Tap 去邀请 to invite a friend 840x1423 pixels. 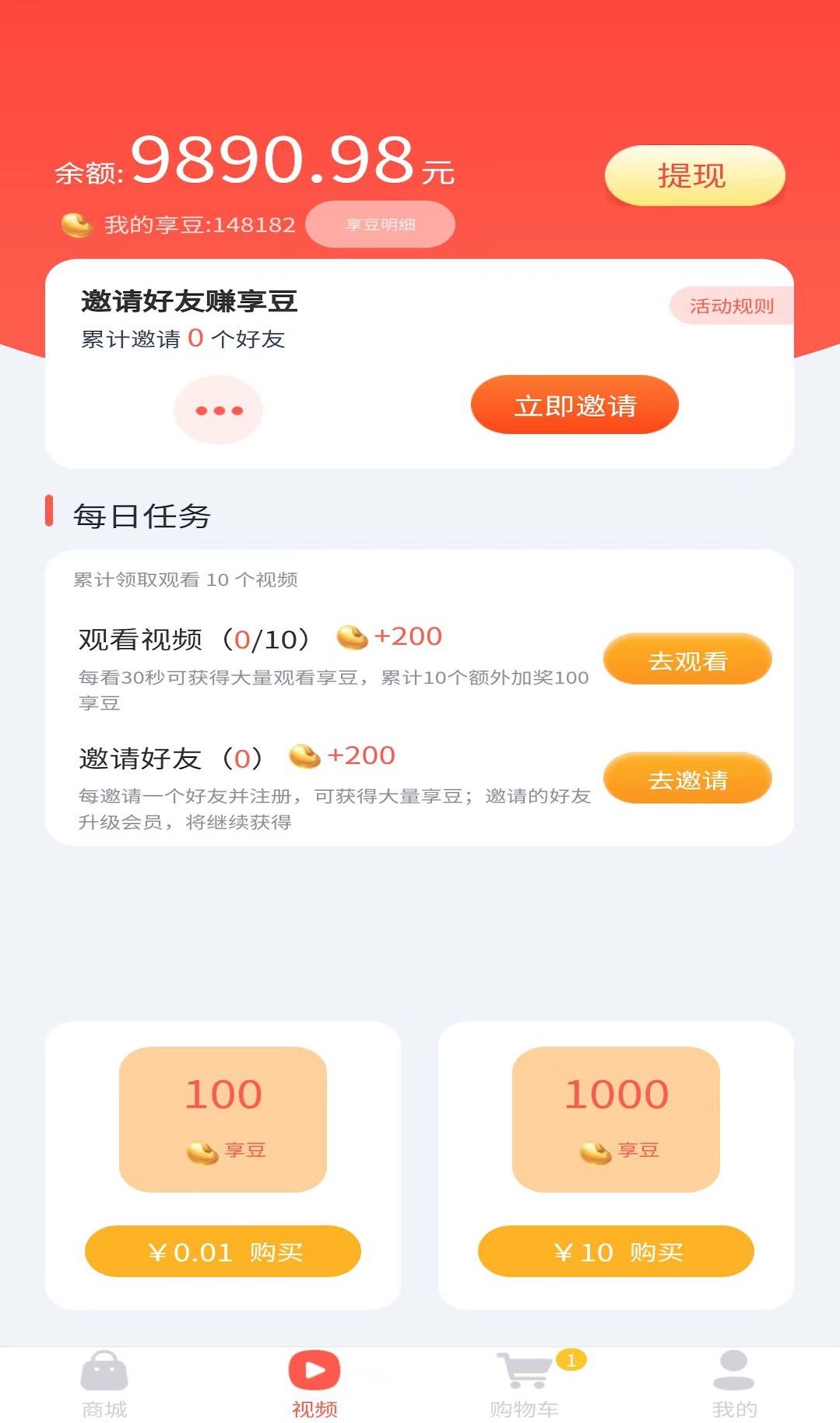coord(688,778)
